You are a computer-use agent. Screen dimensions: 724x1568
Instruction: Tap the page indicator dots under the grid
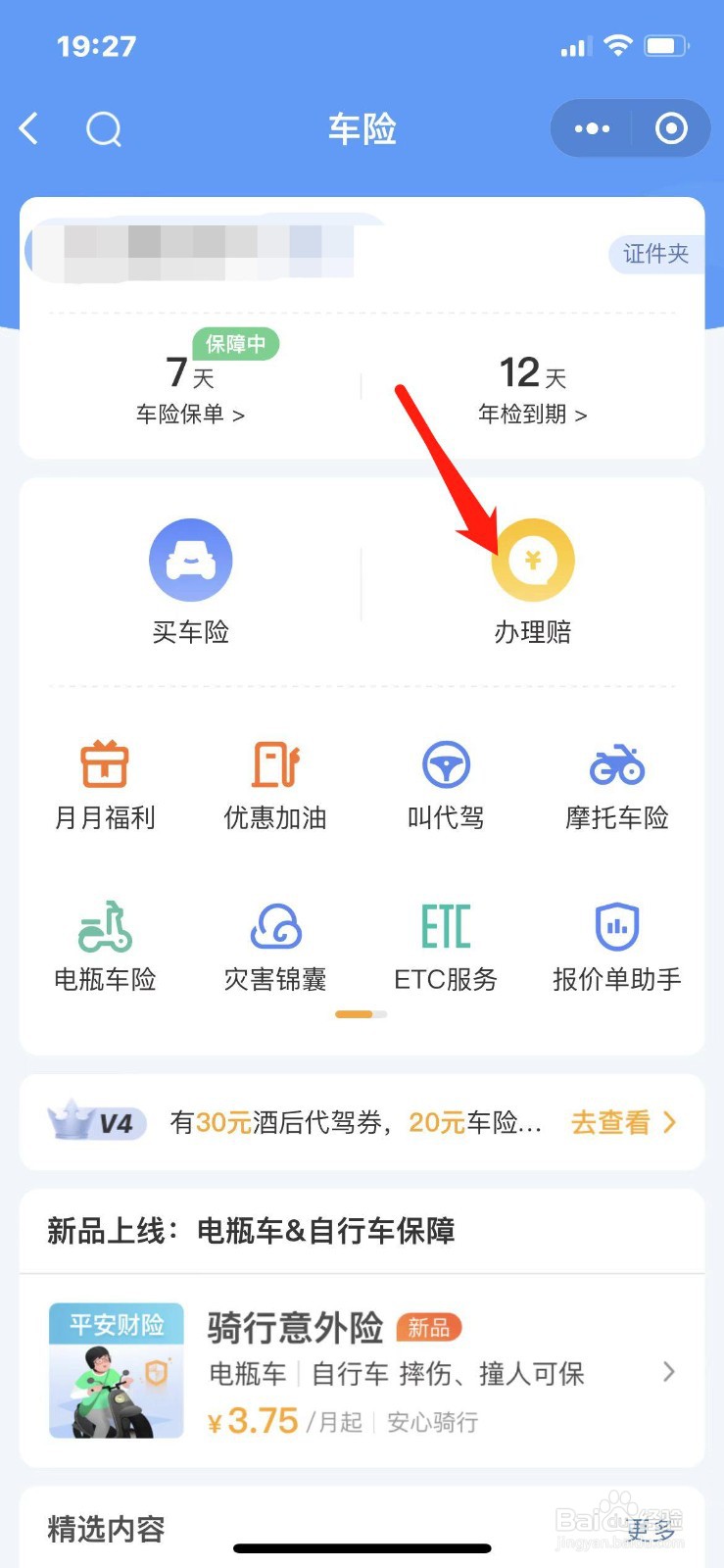point(361,1014)
